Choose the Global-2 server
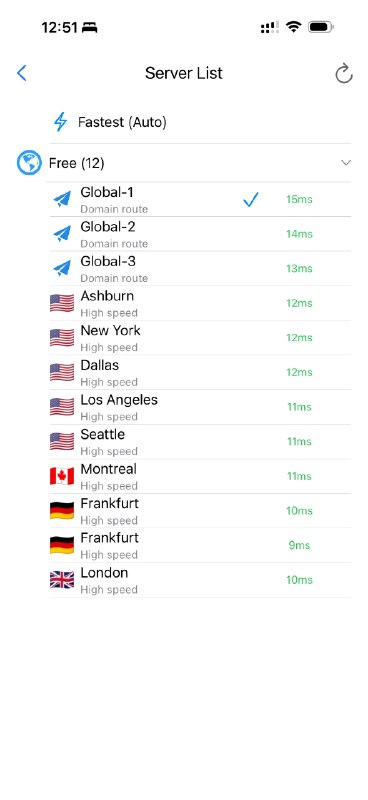 coord(200,234)
